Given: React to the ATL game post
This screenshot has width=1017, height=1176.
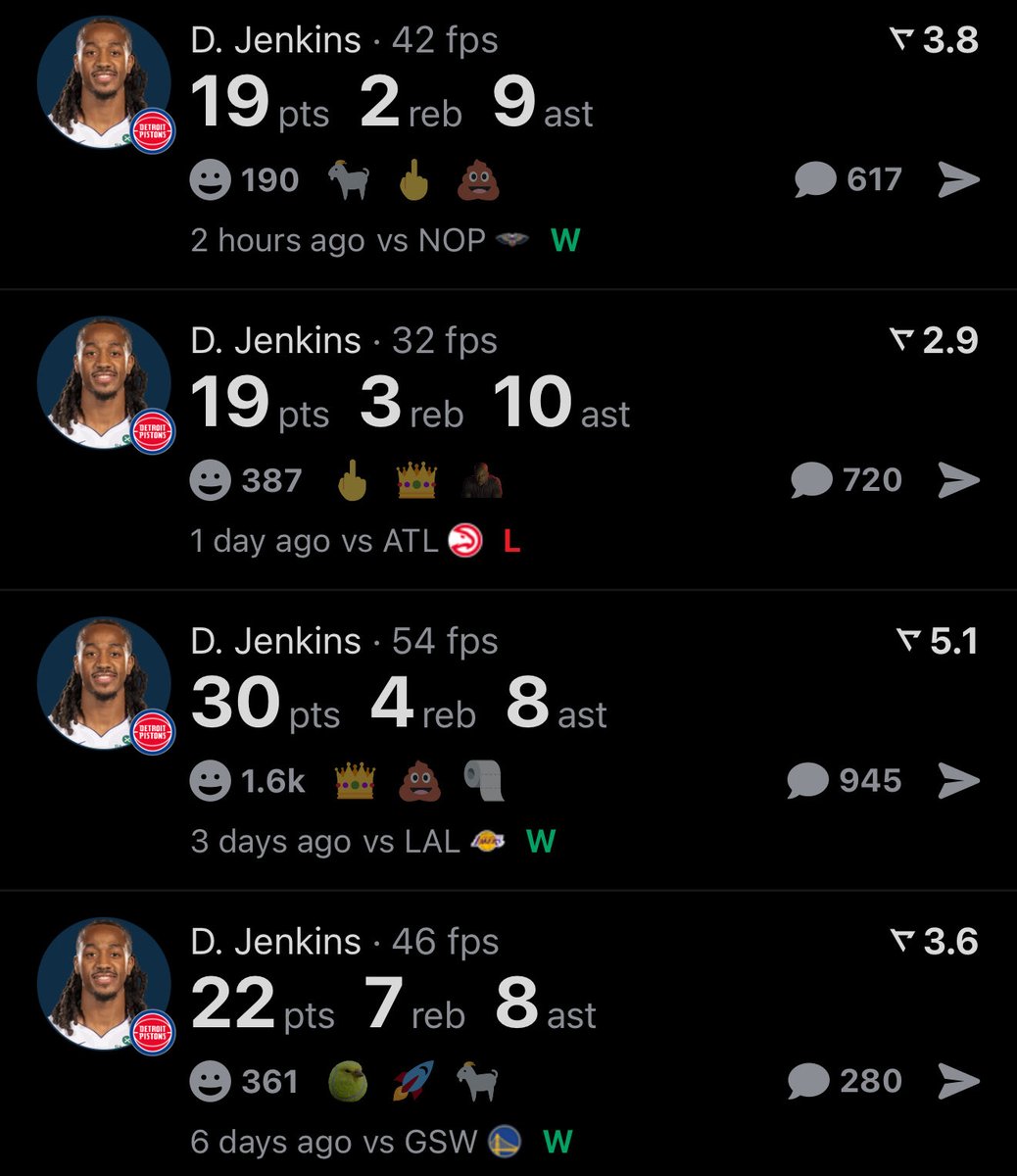Looking at the screenshot, I should [x=211, y=480].
